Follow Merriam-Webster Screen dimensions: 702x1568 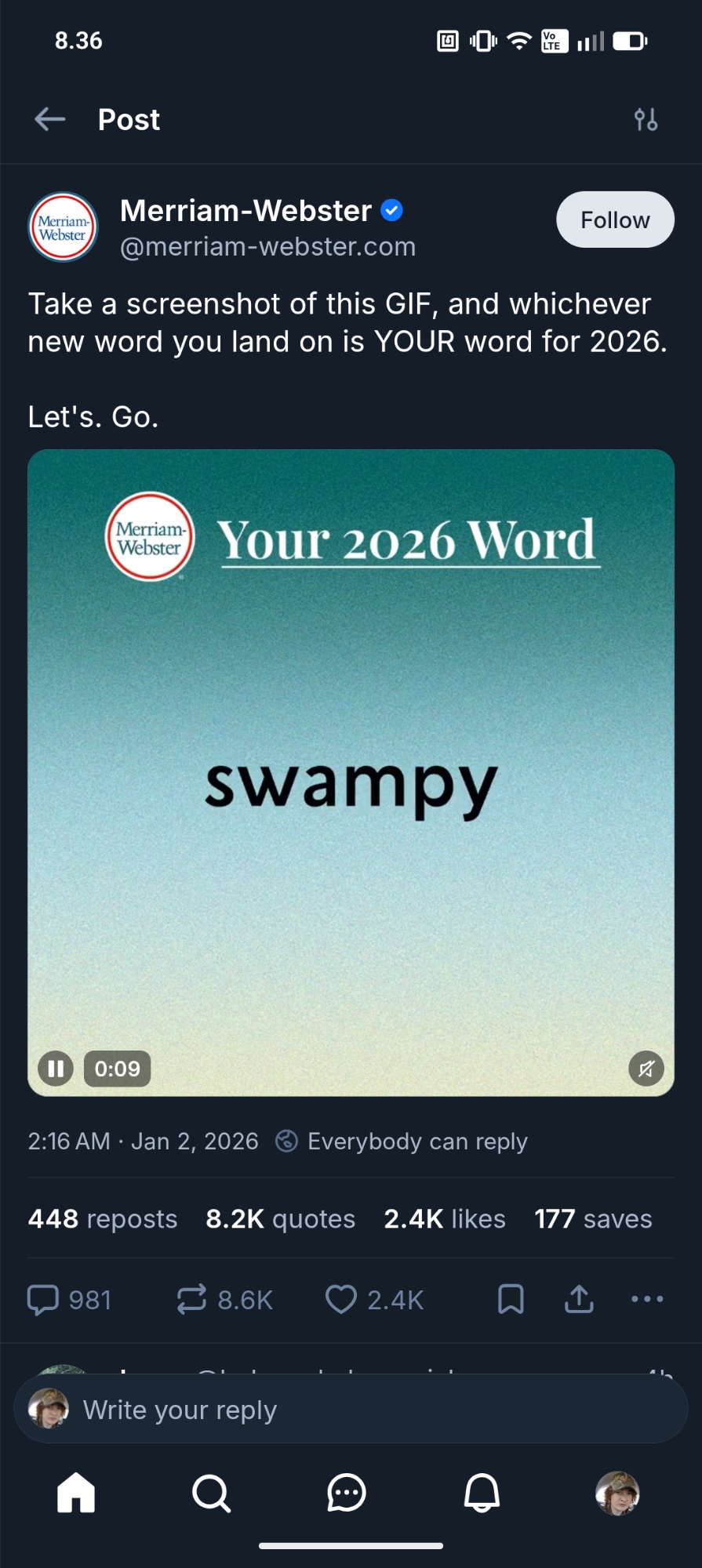pyautogui.click(x=615, y=220)
